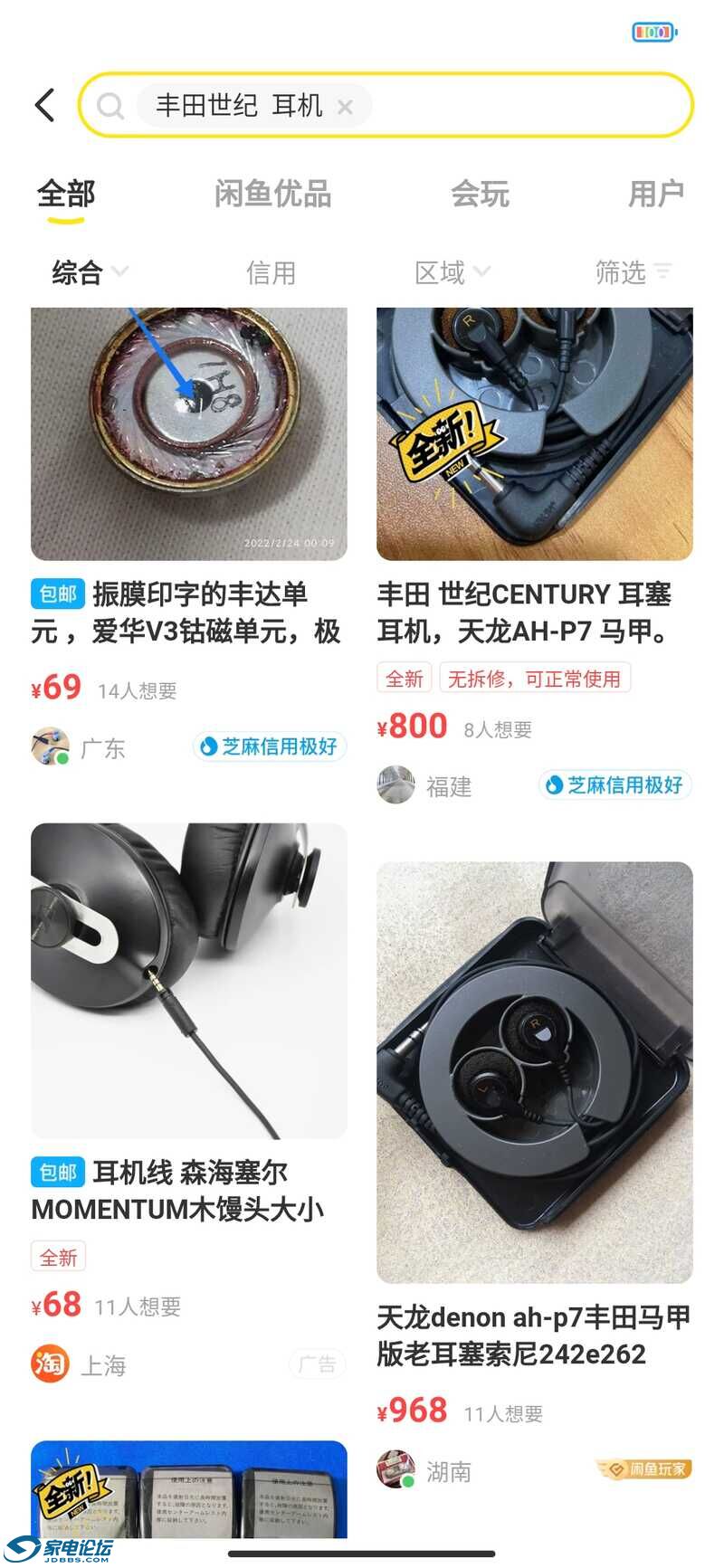724x1568 pixels.
Task: Open the 信用 filter option
Action: [x=271, y=272]
